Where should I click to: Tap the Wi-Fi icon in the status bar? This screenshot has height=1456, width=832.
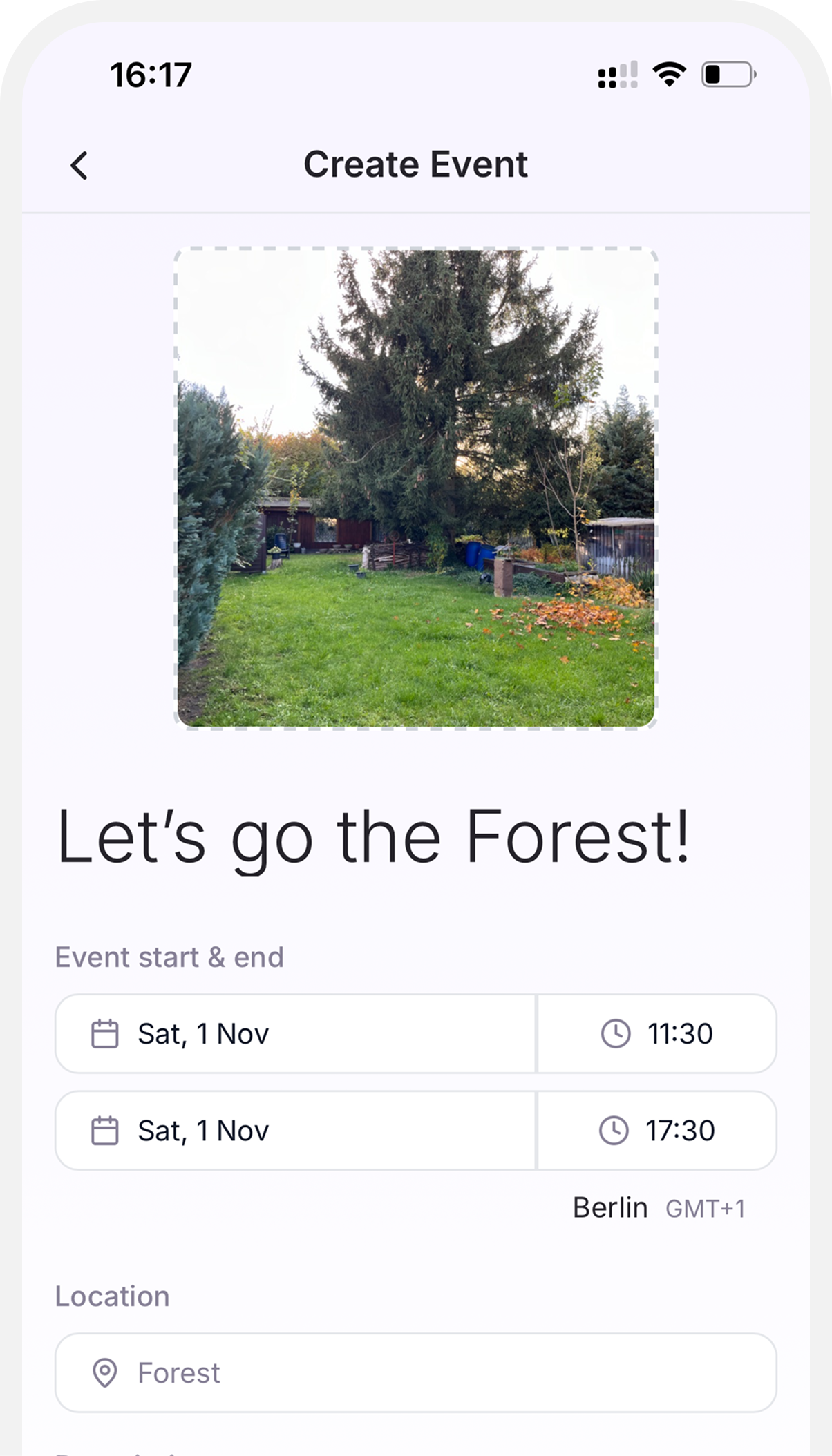tap(668, 74)
